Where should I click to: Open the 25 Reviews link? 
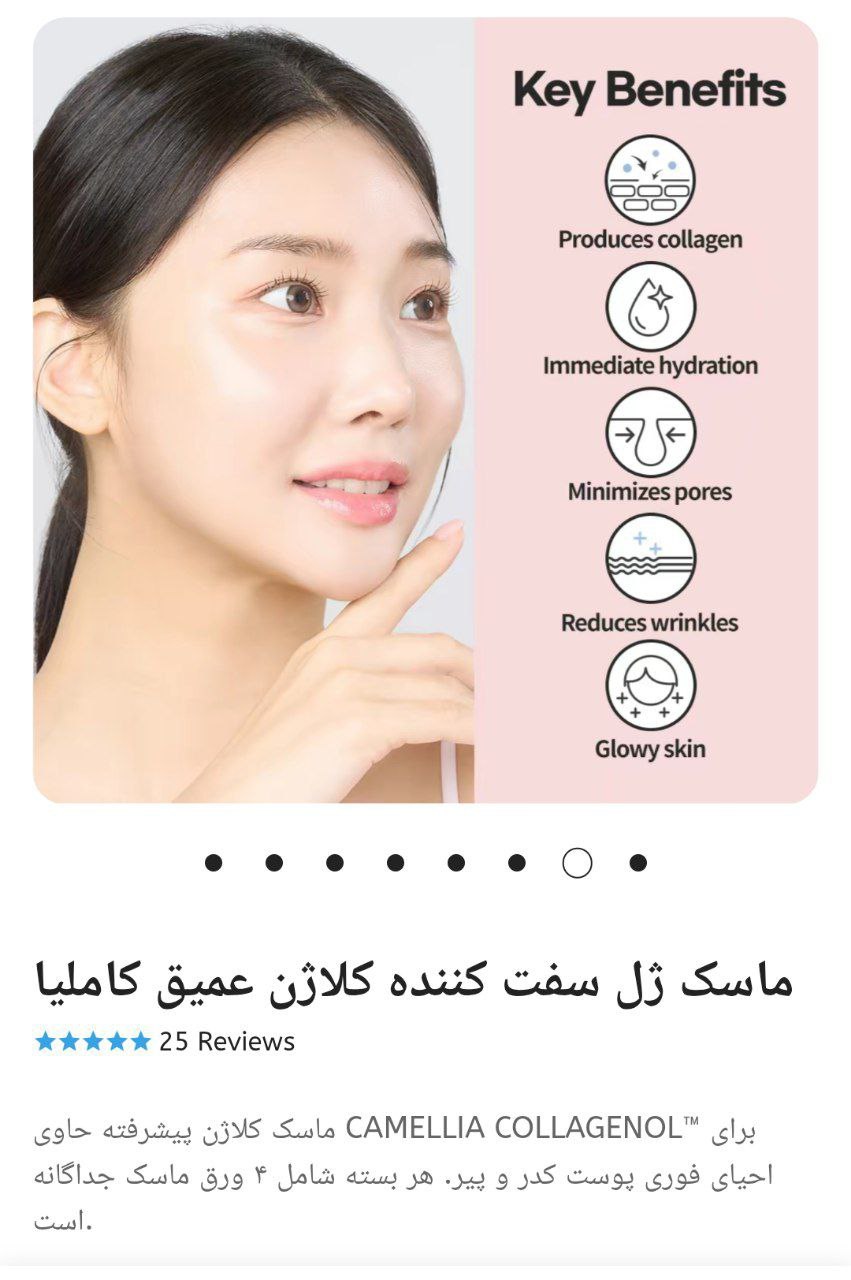227,1041
